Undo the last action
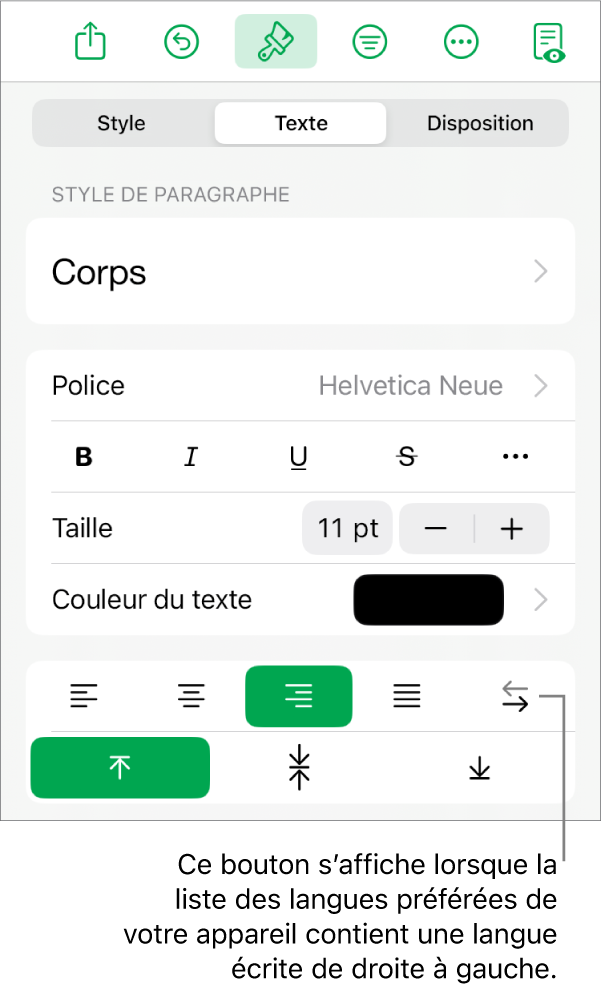The width and height of the screenshot is (601, 999). tap(181, 42)
